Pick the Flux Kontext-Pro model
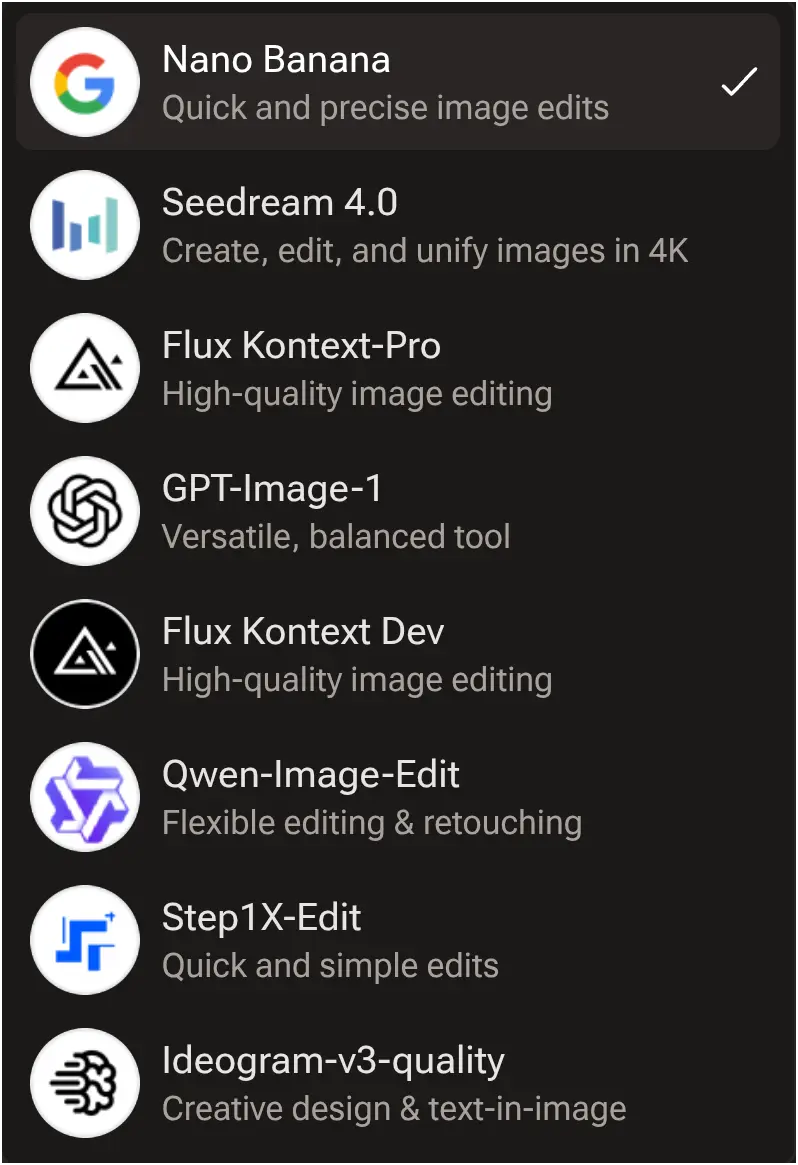Viewport: 798px width, 1165px height. click(398, 369)
